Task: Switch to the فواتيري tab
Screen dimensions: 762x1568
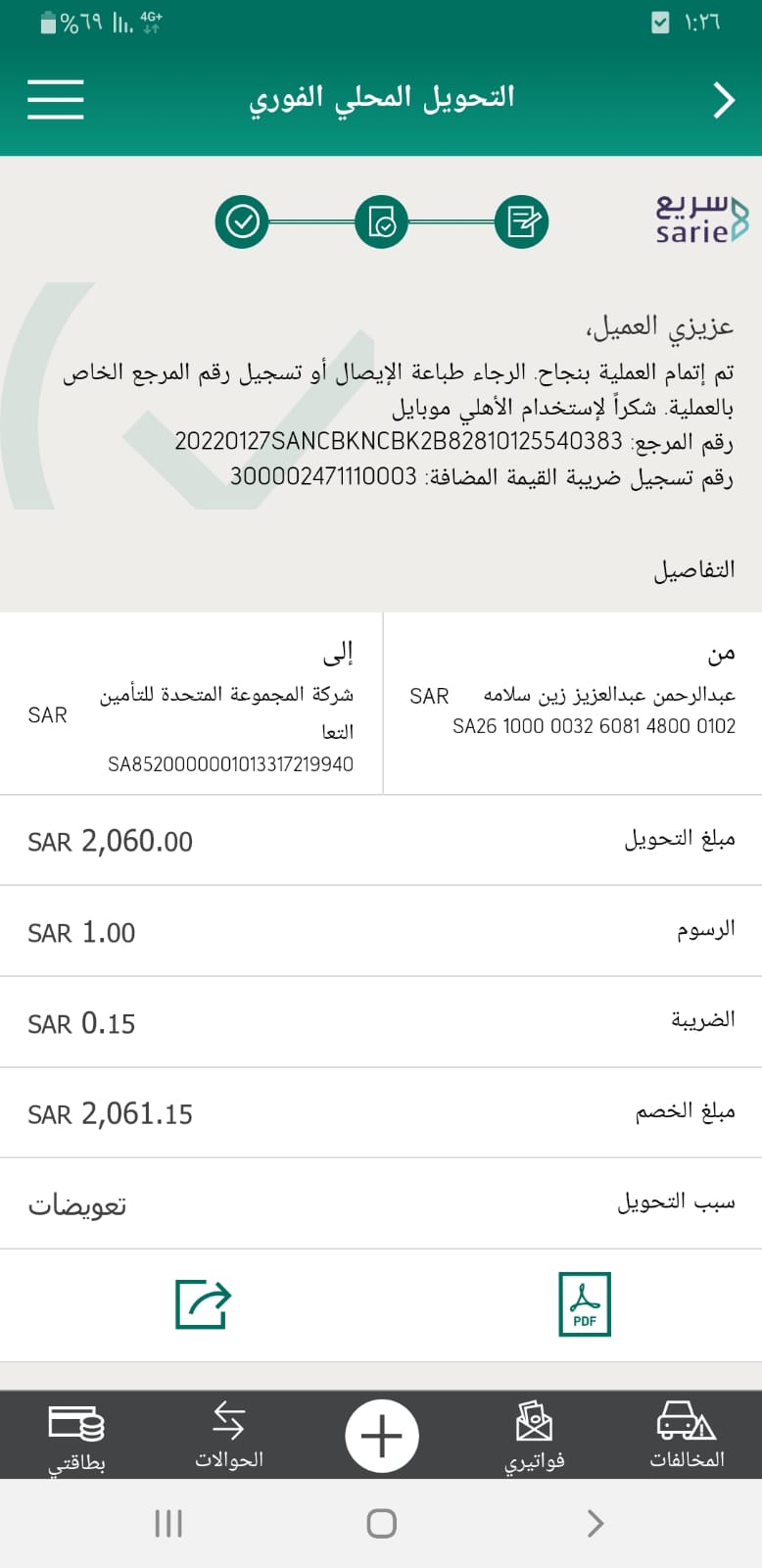Action: coord(534,1435)
